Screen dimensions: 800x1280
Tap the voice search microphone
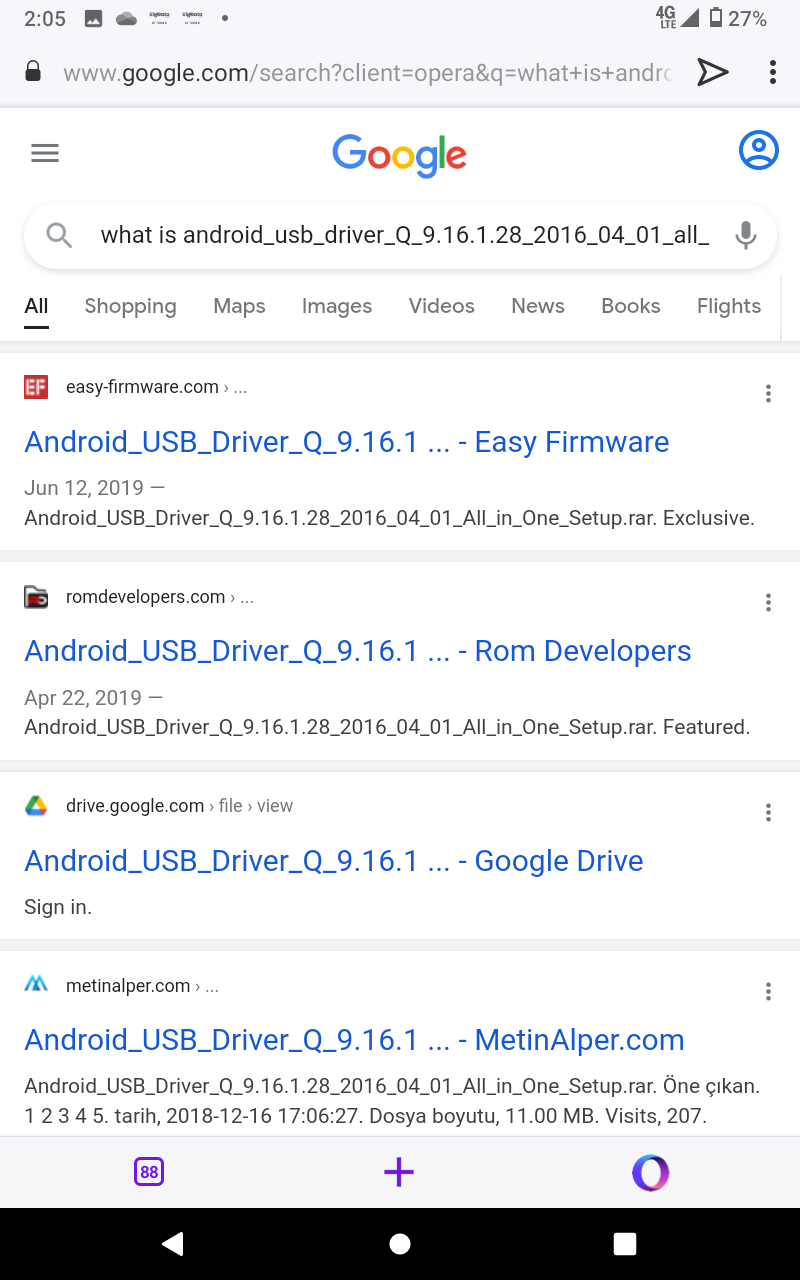pos(745,236)
